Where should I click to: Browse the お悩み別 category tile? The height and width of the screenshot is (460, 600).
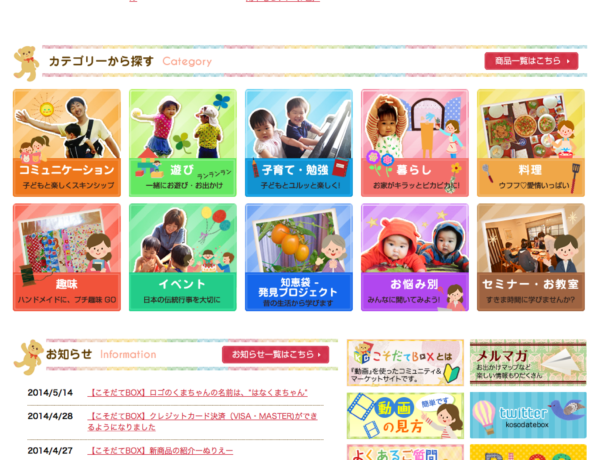click(x=414, y=257)
